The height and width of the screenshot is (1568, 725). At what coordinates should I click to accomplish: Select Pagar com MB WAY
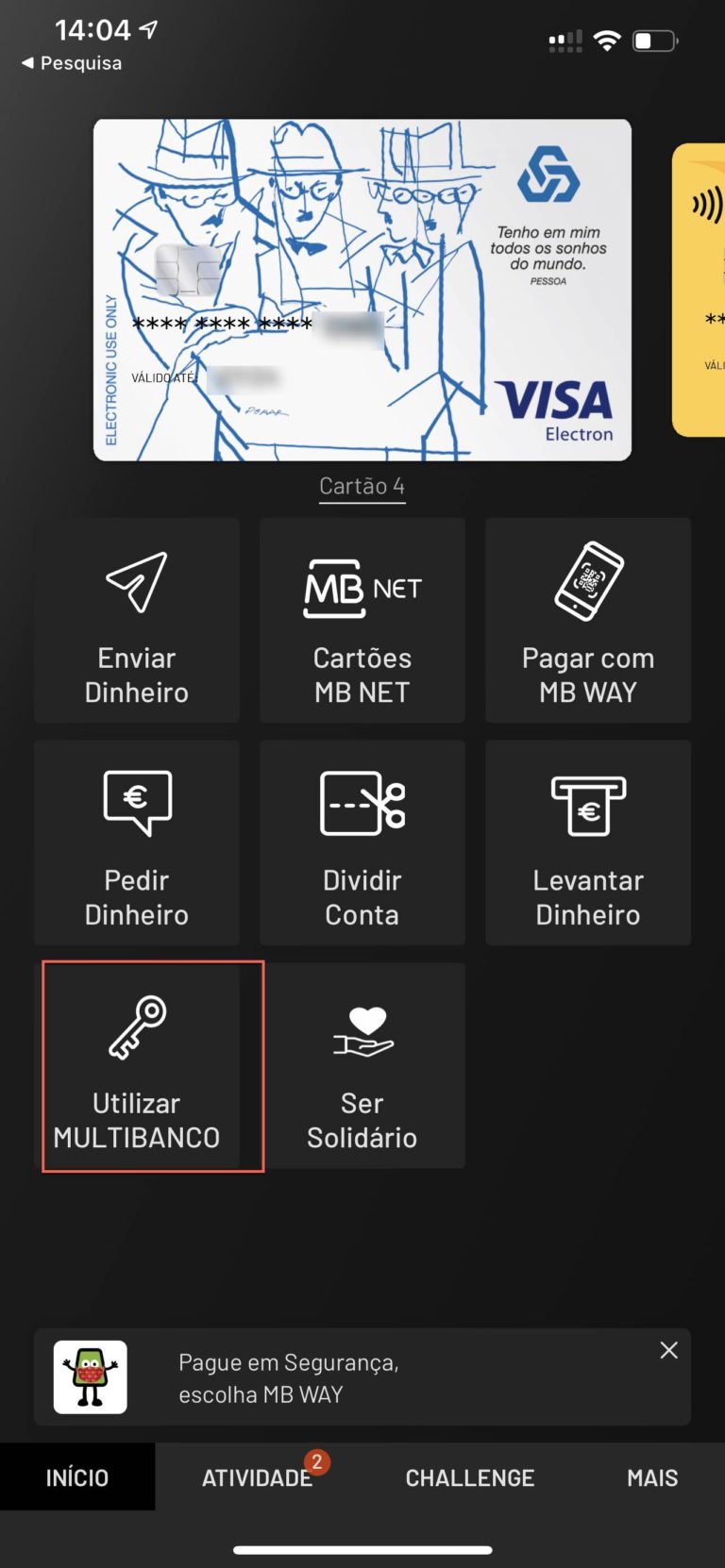pyautogui.click(x=587, y=621)
